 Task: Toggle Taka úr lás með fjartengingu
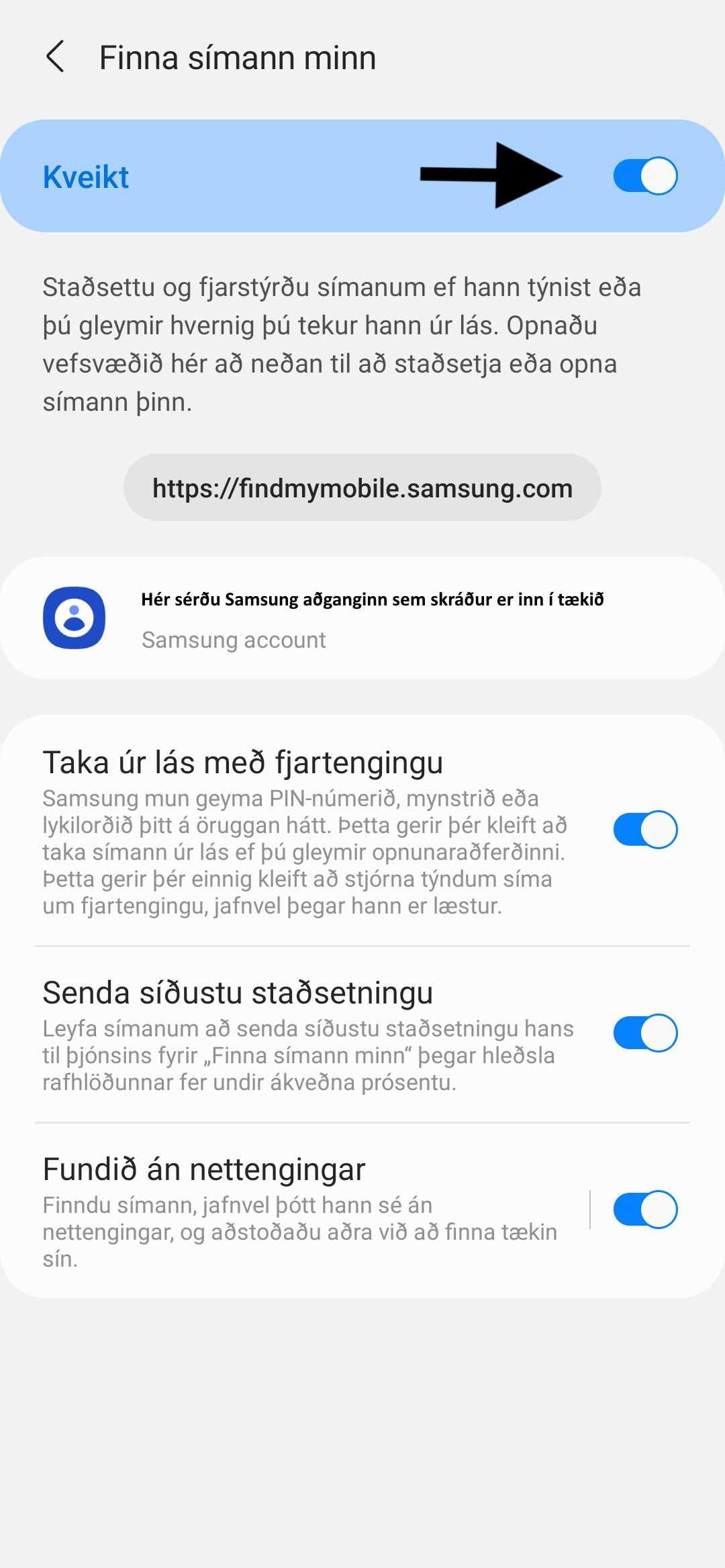coord(644,830)
